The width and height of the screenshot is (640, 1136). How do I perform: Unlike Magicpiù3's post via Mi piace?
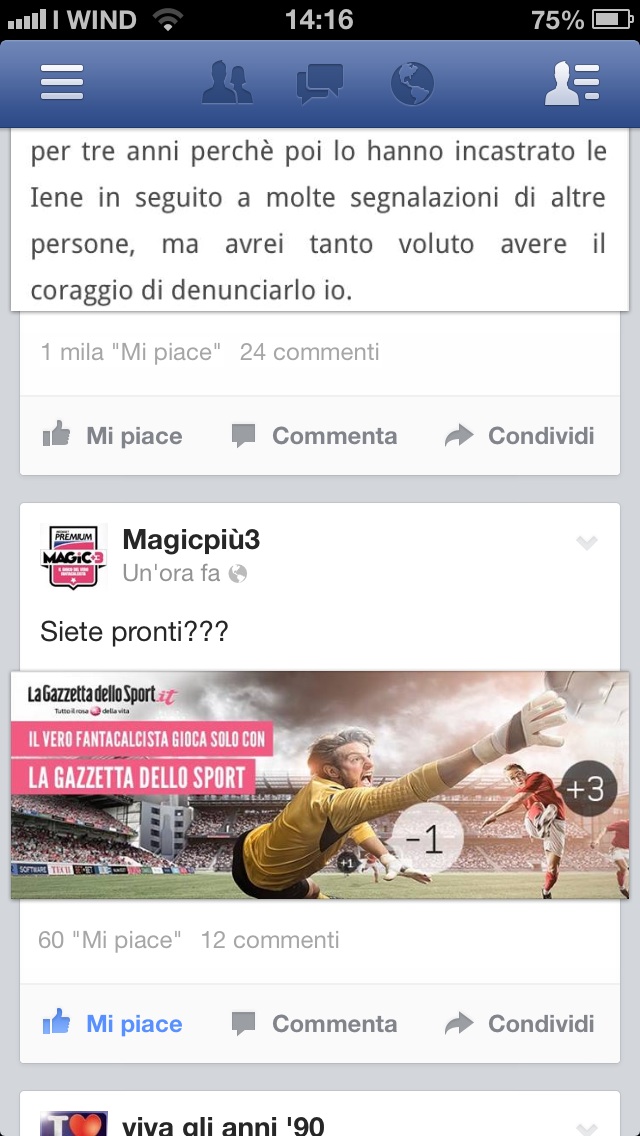[x=112, y=1024]
